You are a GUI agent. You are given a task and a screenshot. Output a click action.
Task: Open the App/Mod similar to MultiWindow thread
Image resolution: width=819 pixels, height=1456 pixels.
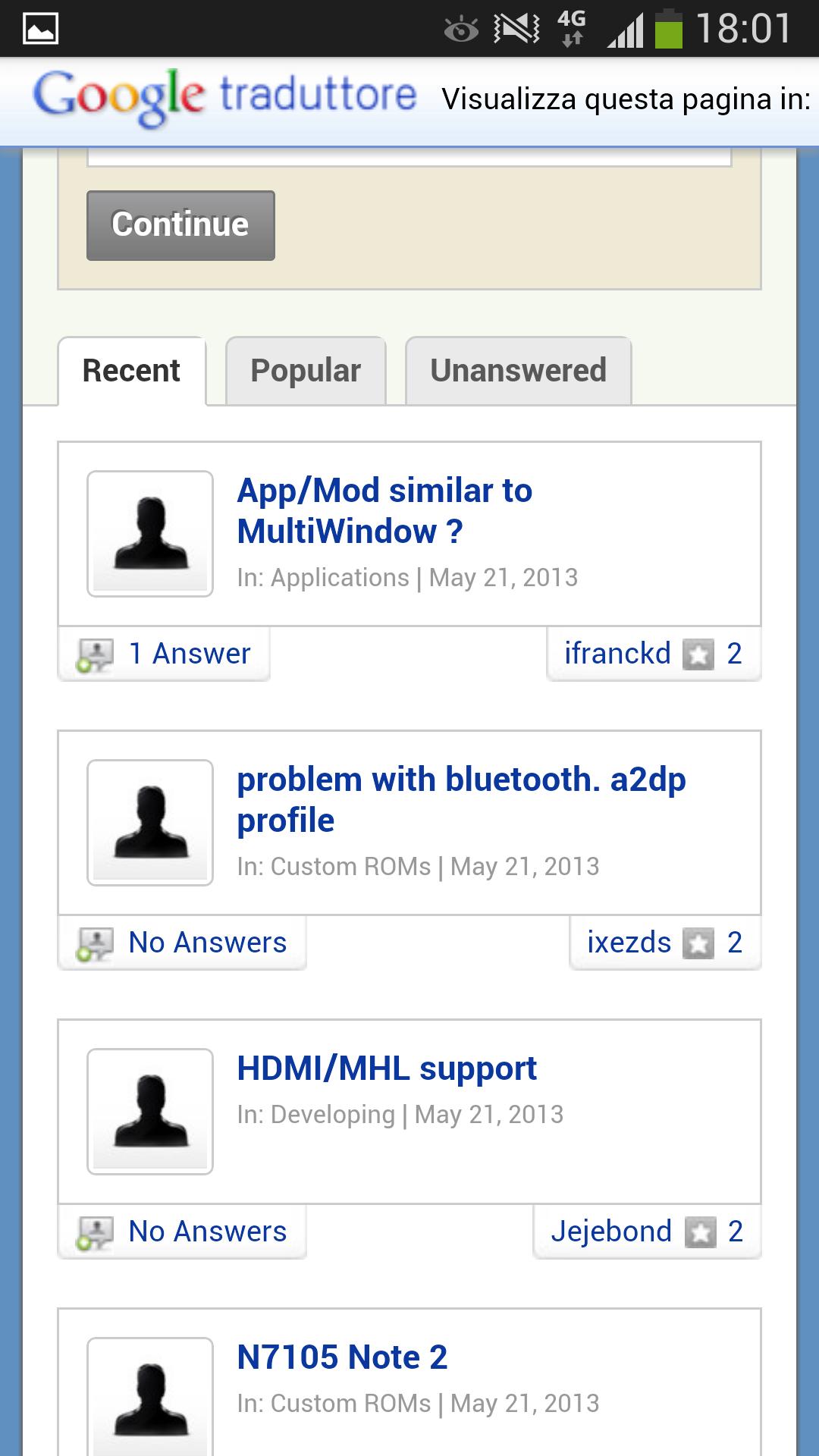click(x=384, y=510)
